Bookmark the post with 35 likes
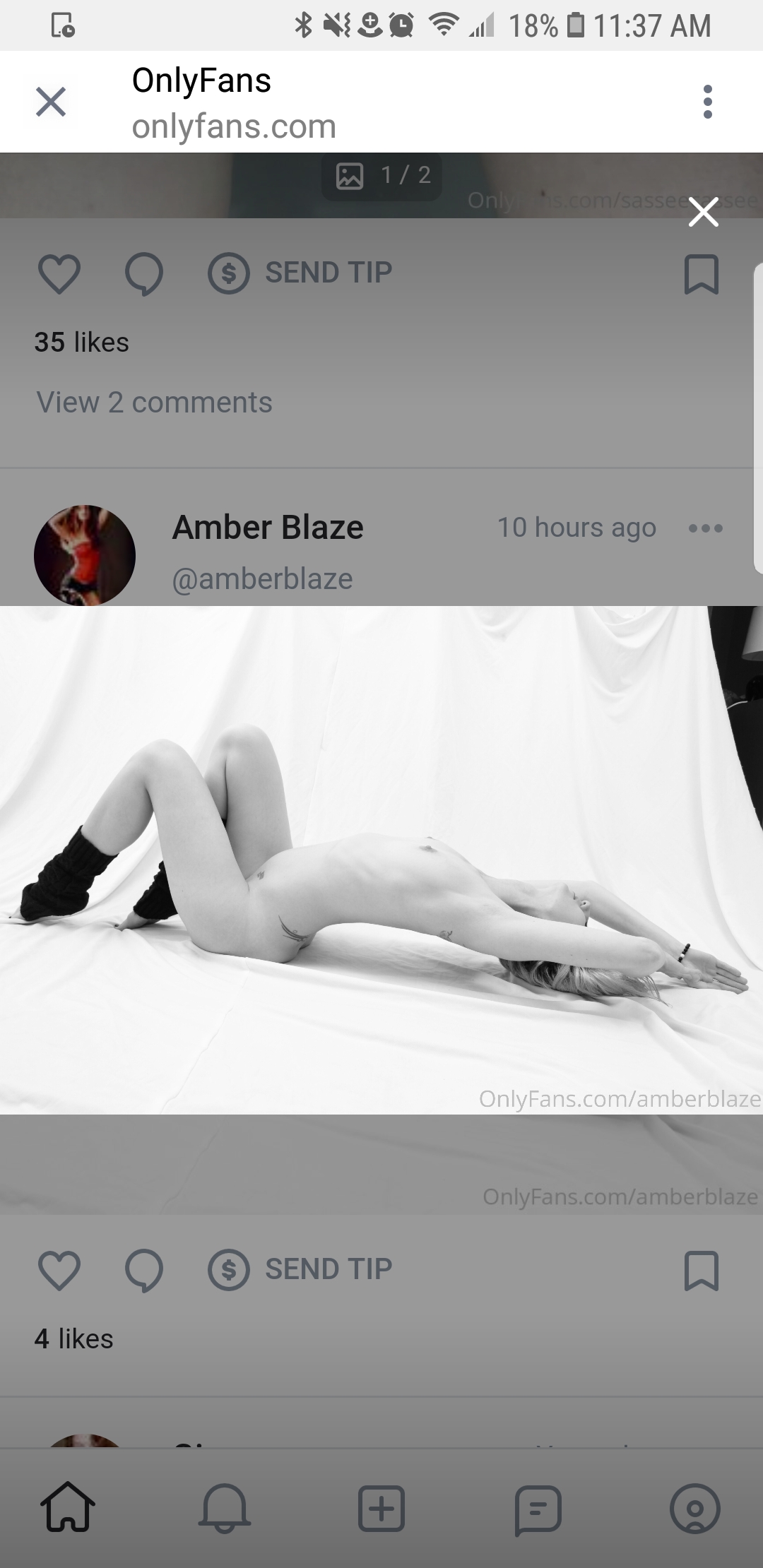The image size is (763, 1568). click(x=702, y=273)
